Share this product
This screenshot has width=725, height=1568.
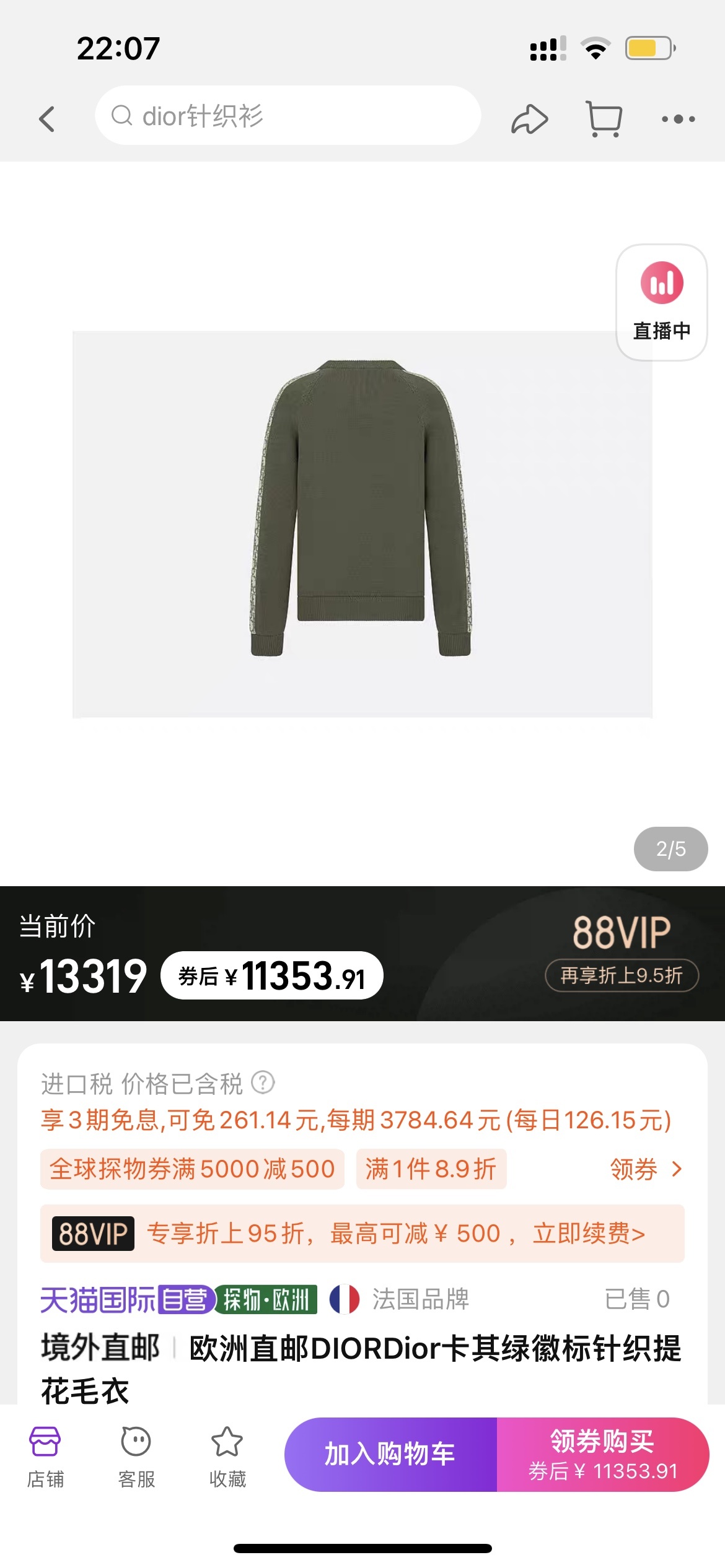(x=529, y=118)
